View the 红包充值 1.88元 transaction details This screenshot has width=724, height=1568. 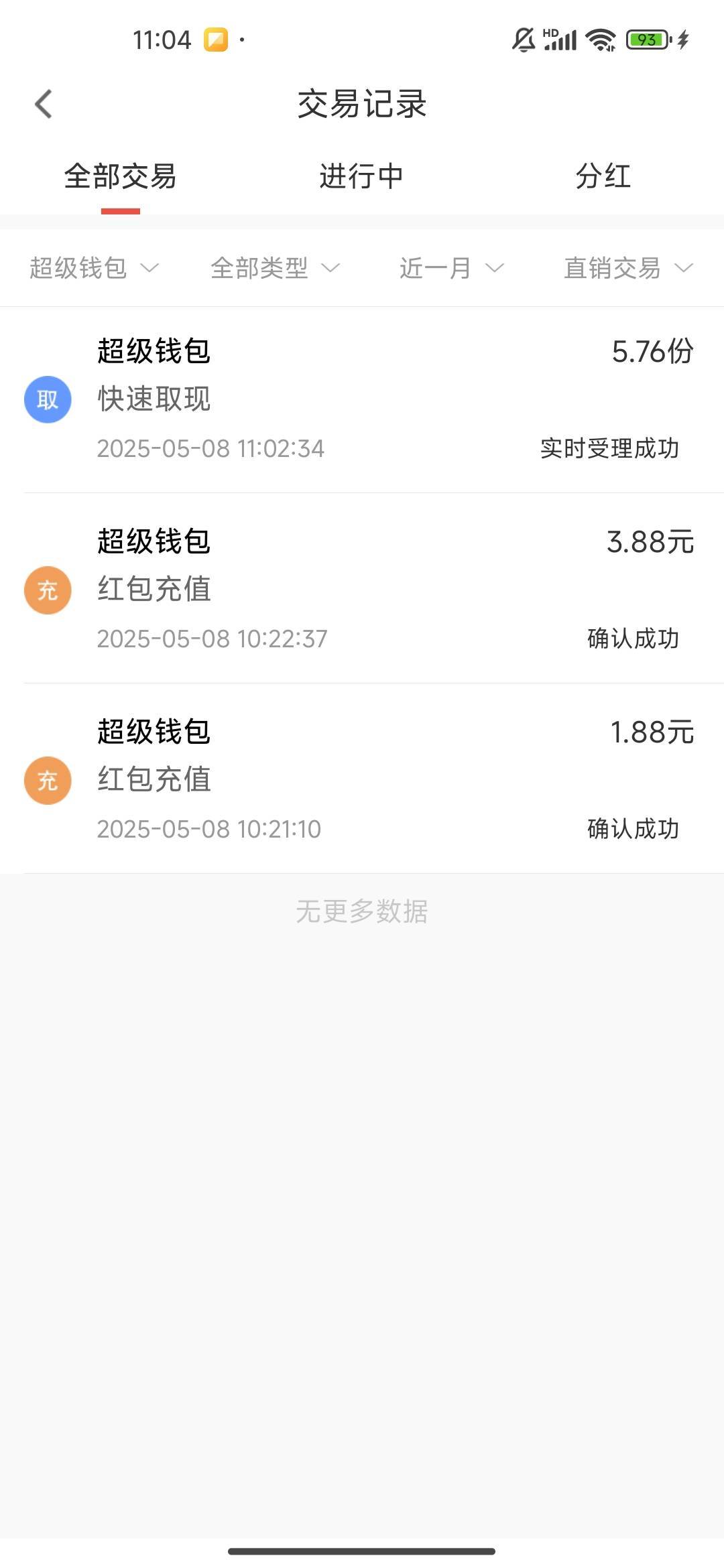point(362,779)
